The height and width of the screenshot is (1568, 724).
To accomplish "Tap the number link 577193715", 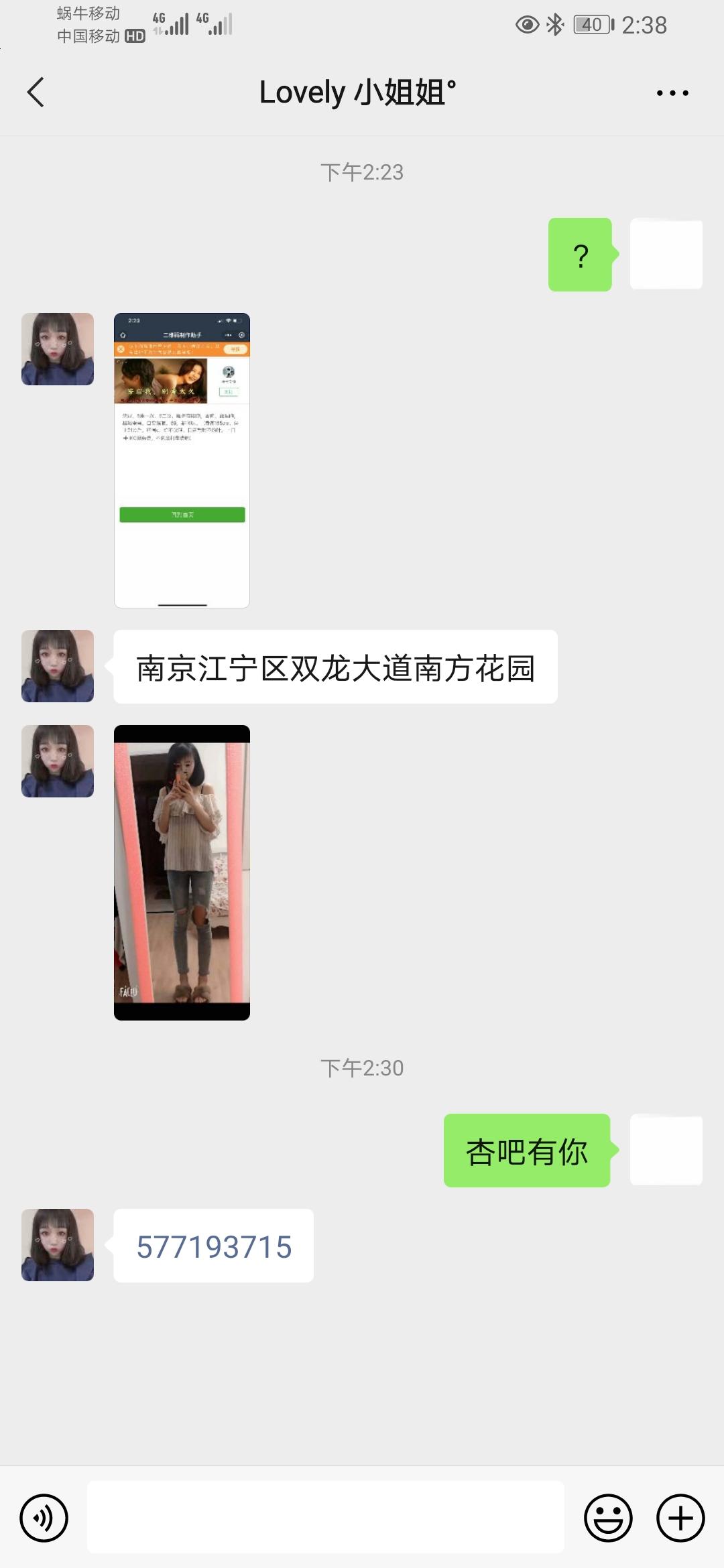I will coord(214,1247).
